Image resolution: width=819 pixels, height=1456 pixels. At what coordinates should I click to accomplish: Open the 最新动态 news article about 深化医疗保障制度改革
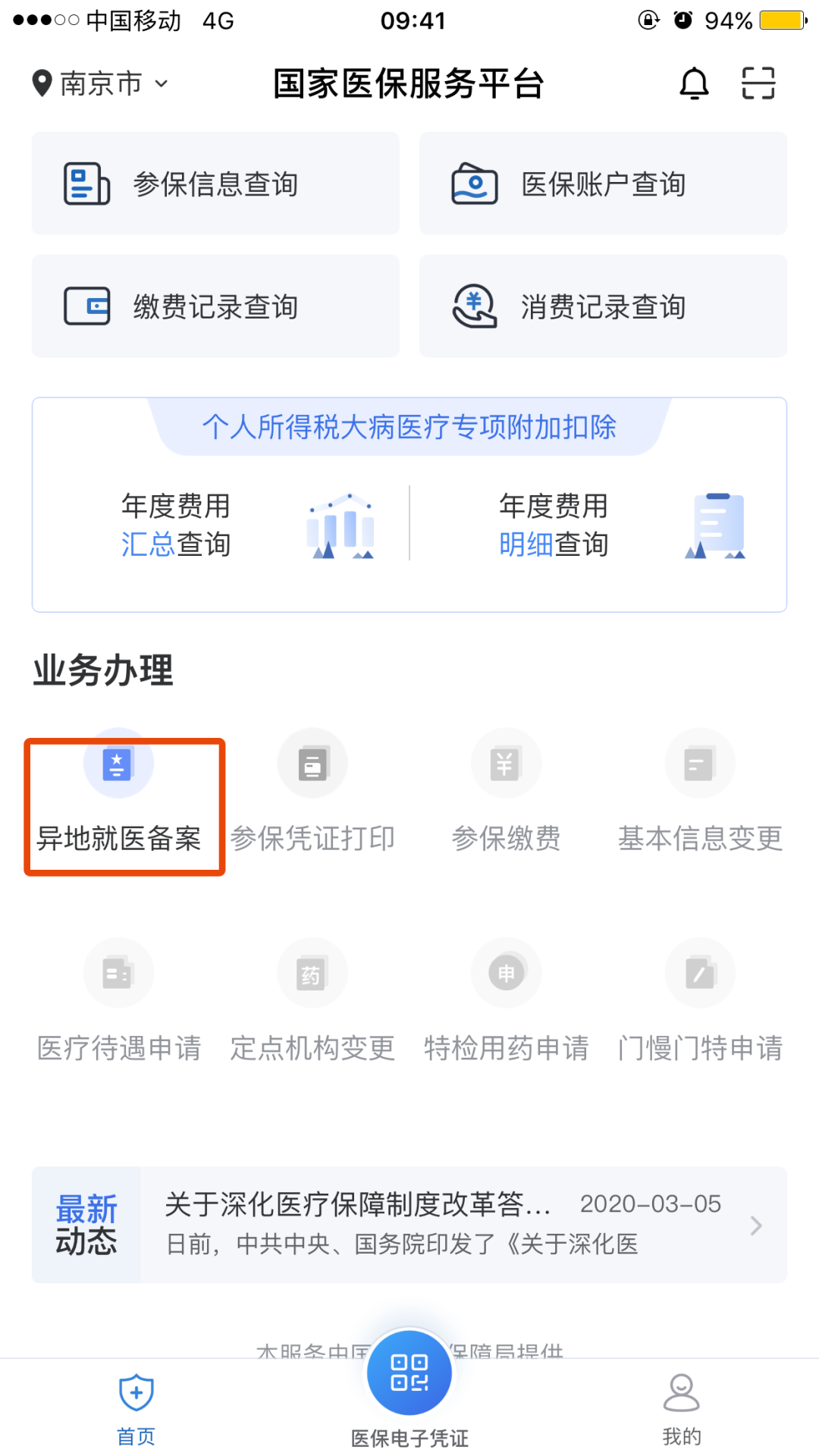coord(409,1225)
